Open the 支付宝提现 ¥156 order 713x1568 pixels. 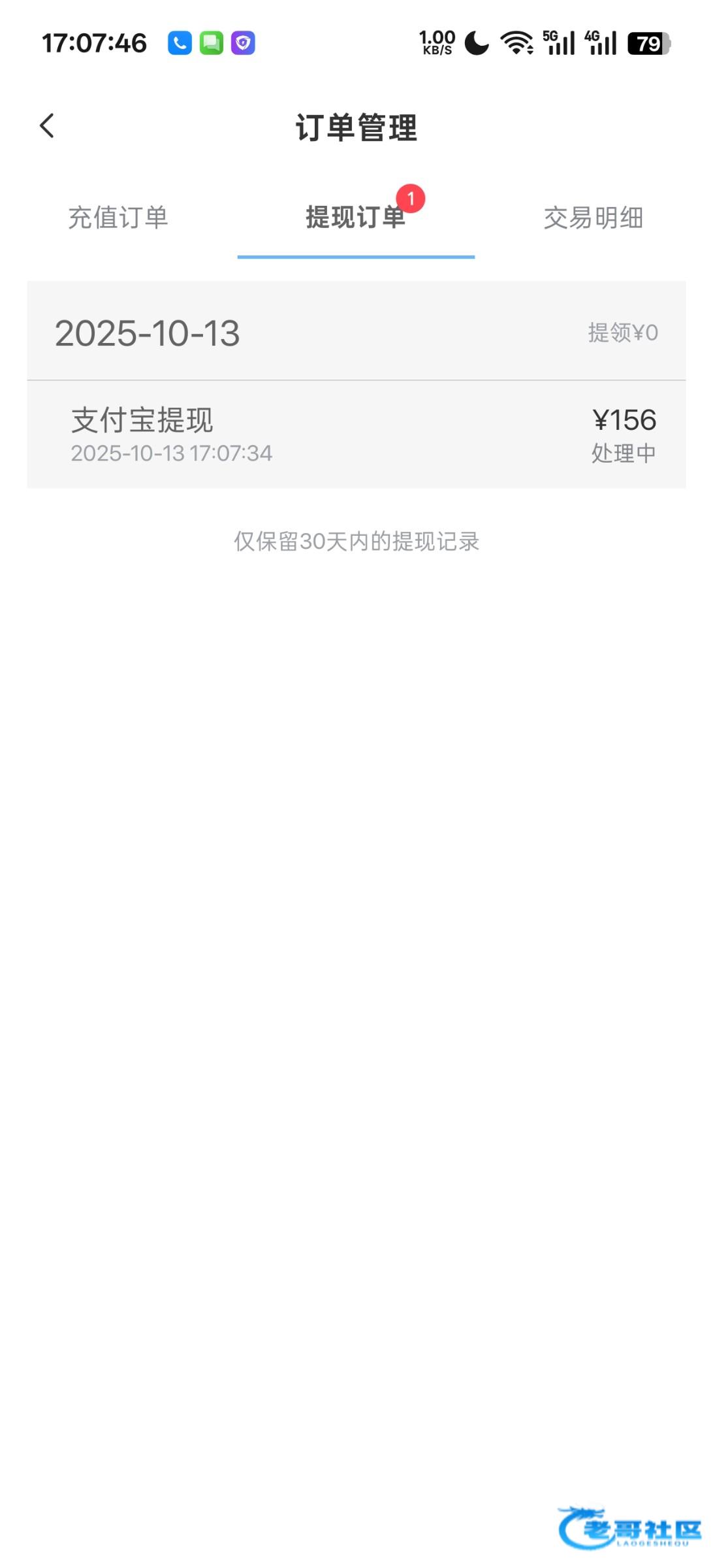(356, 434)
